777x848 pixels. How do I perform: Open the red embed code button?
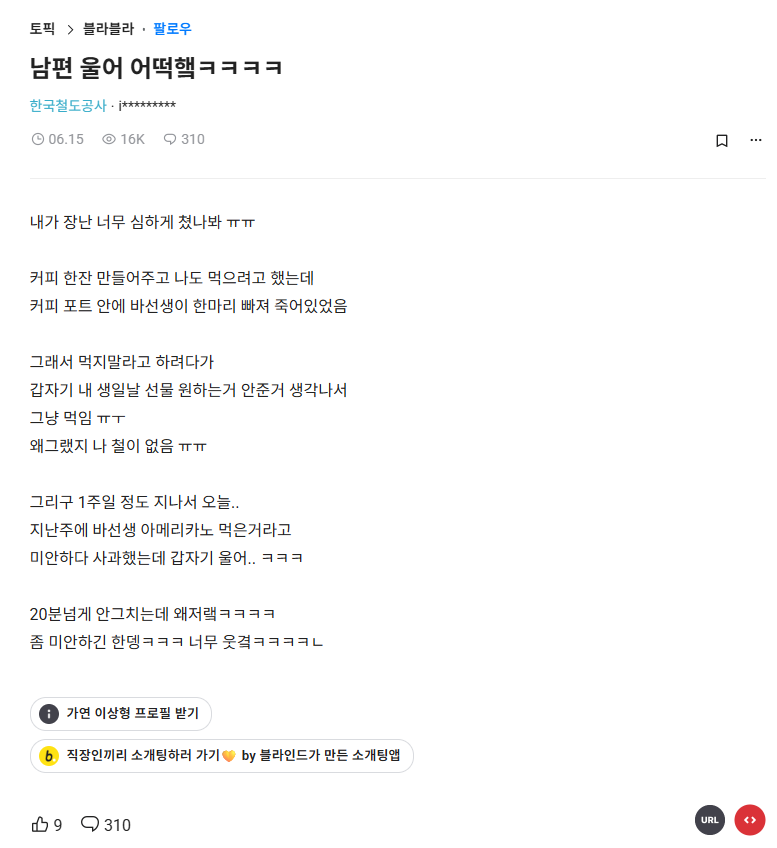click(749, 820)
